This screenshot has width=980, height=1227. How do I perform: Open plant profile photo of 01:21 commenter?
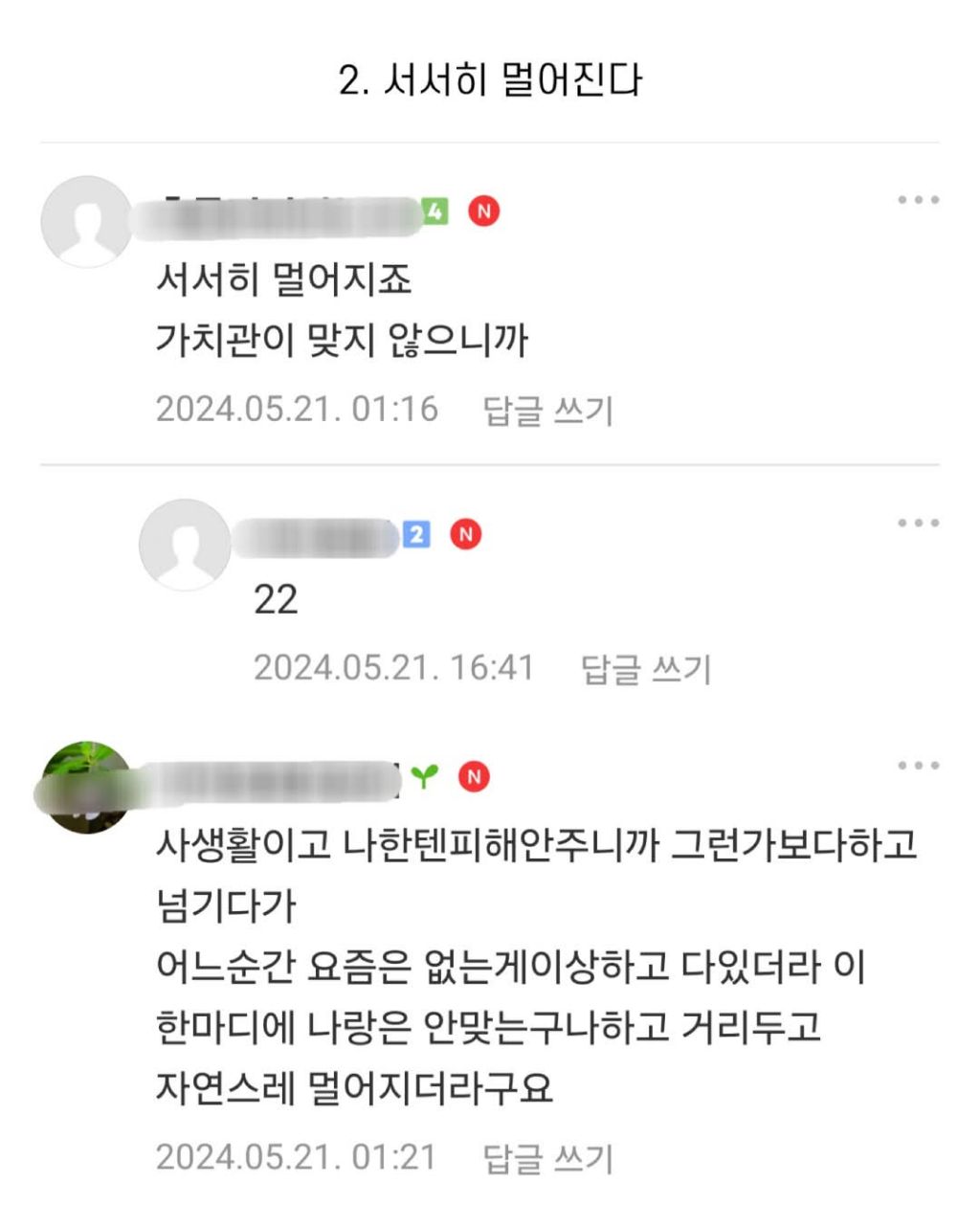[x=84, y=787]
